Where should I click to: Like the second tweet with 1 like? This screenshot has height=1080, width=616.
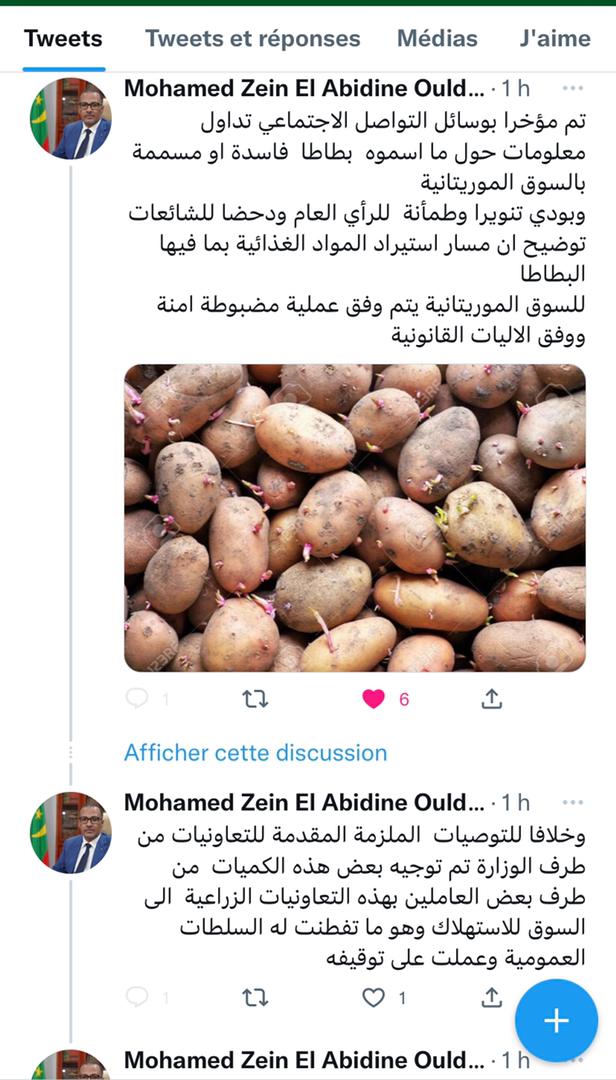[x=374, y=997]
